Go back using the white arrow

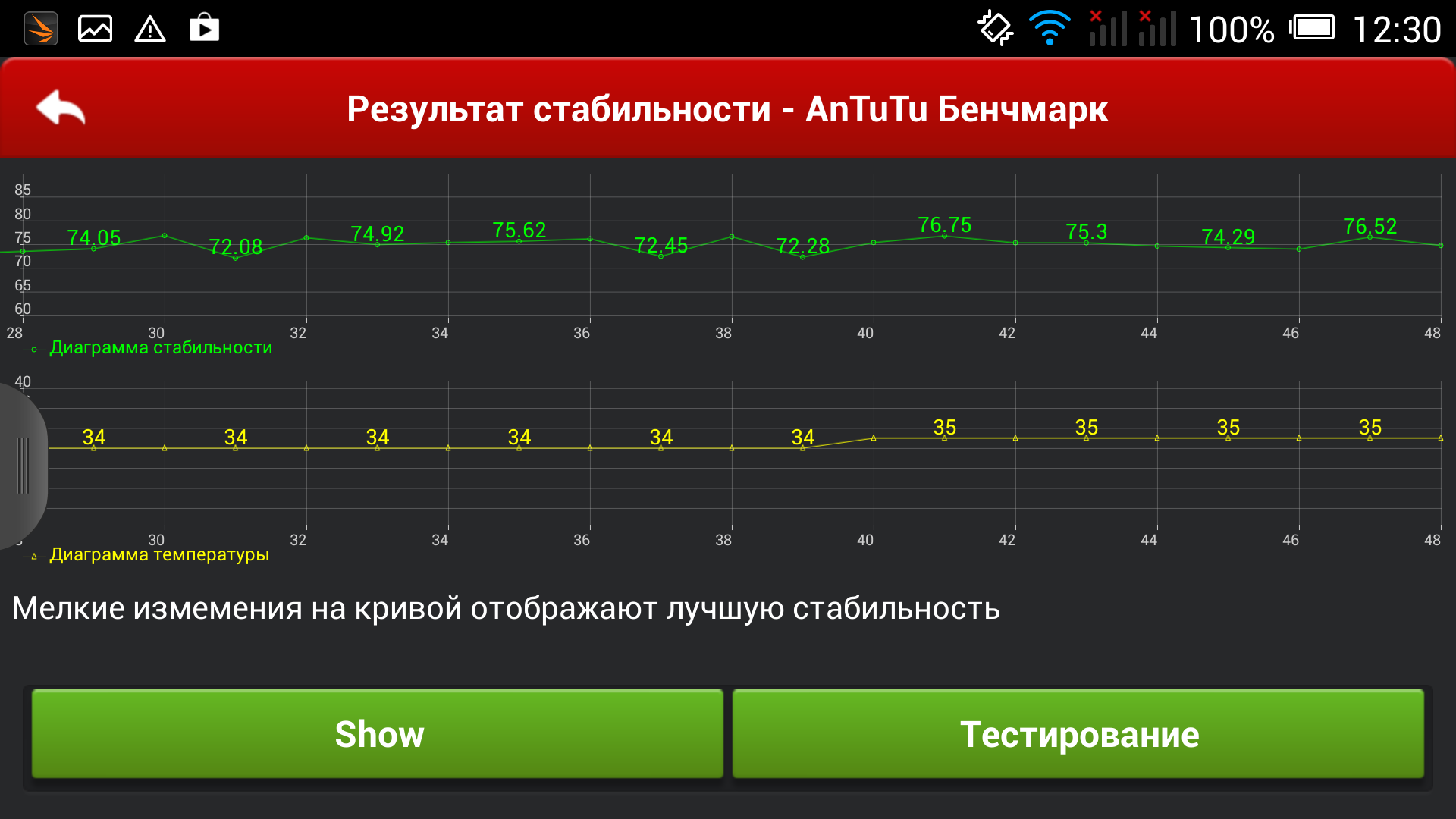pyautogui.click(x=61, y=108)
